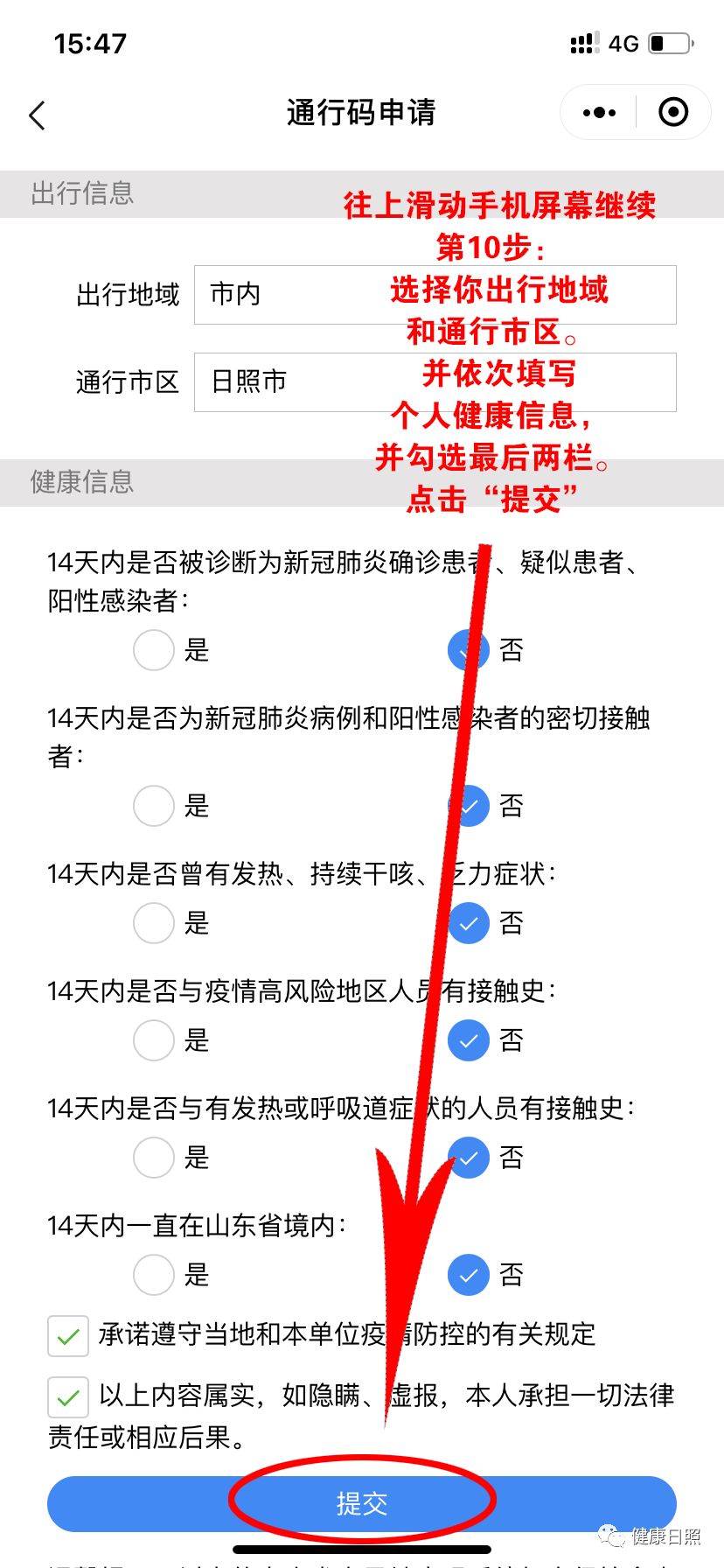This screenshot has height=1568, width=724.
Task: Toggle the 以上内容属实 declaration checkbox
Action: point(68,1397)
